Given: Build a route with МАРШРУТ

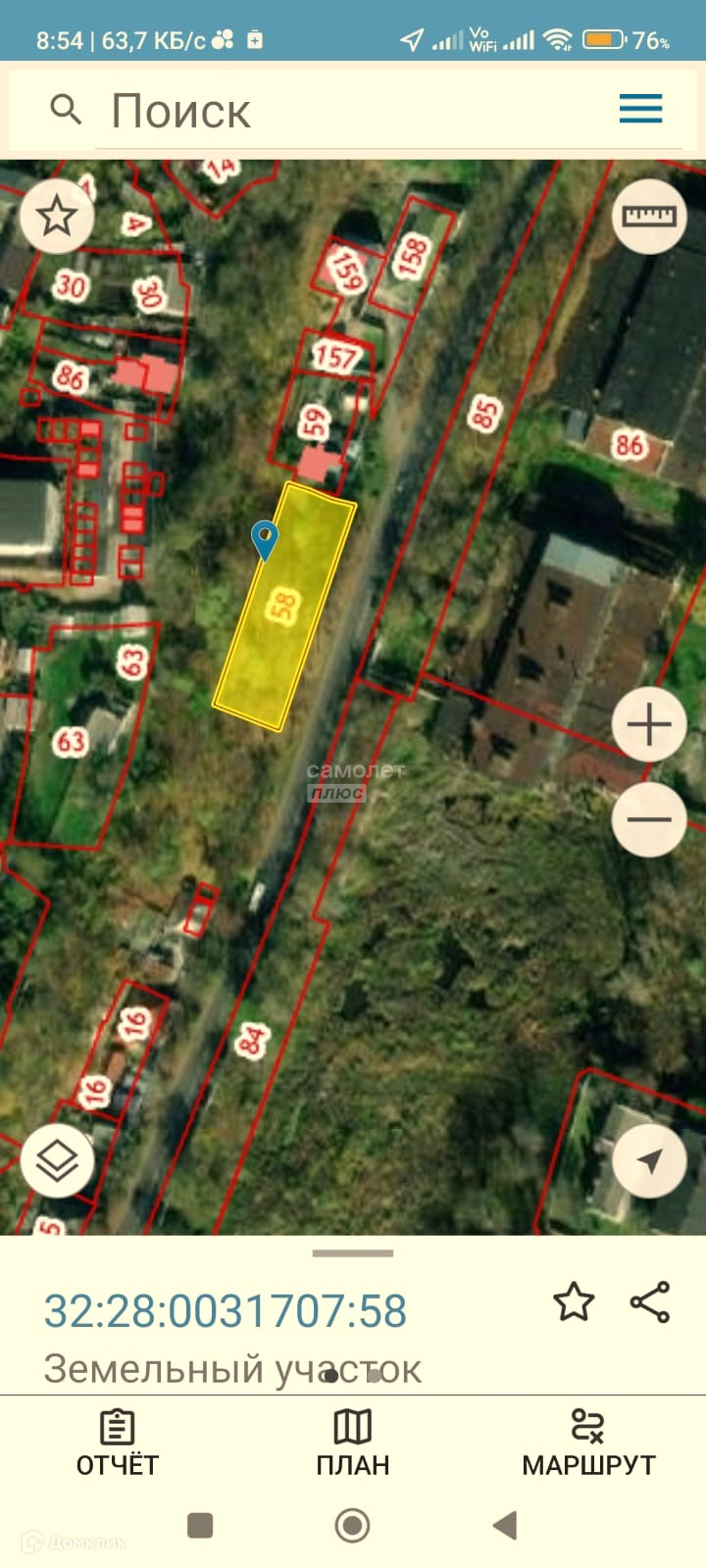Looking at the screenshot, I should 587,1444.
